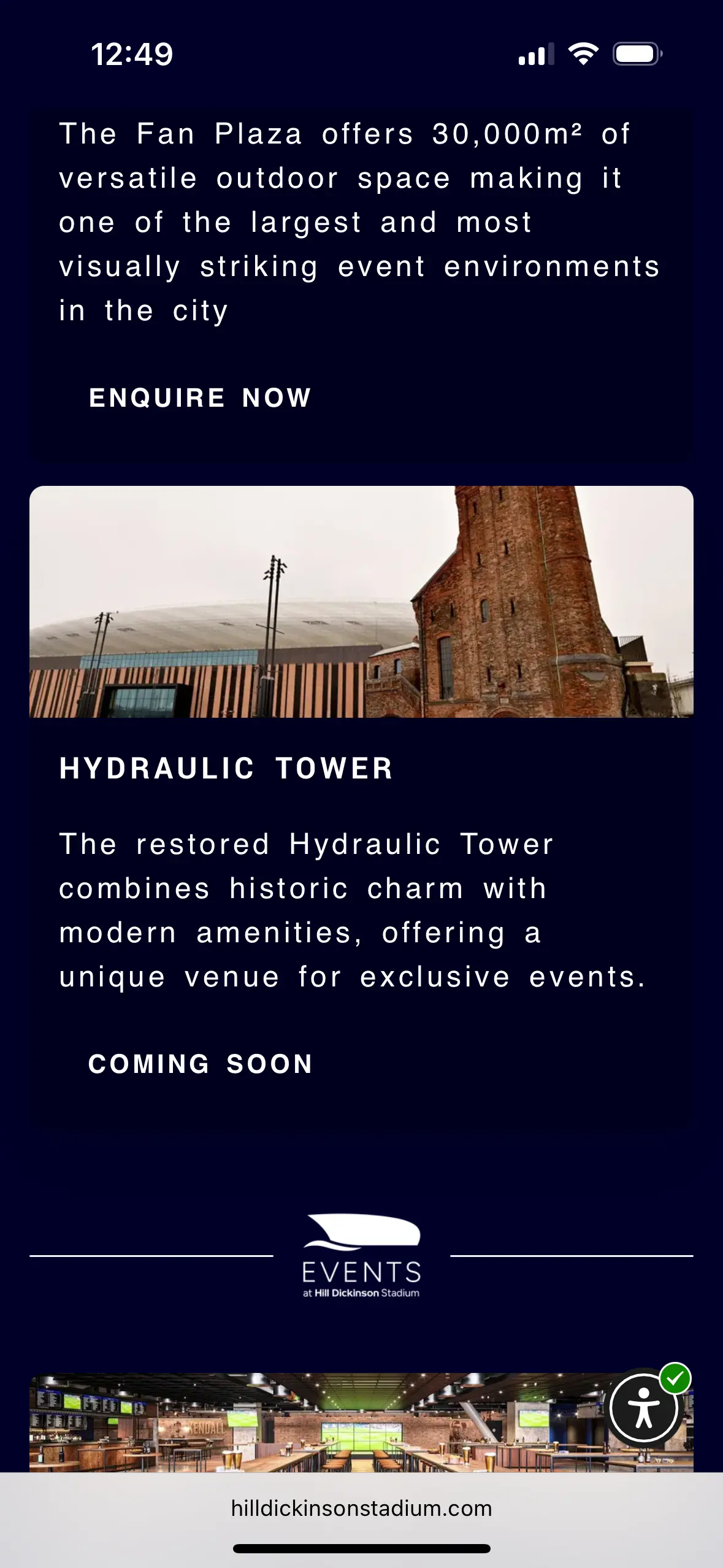Tap Coming Soon under Hydraulic Tower
This screenshot has width=723, height=1568.
201,1064
